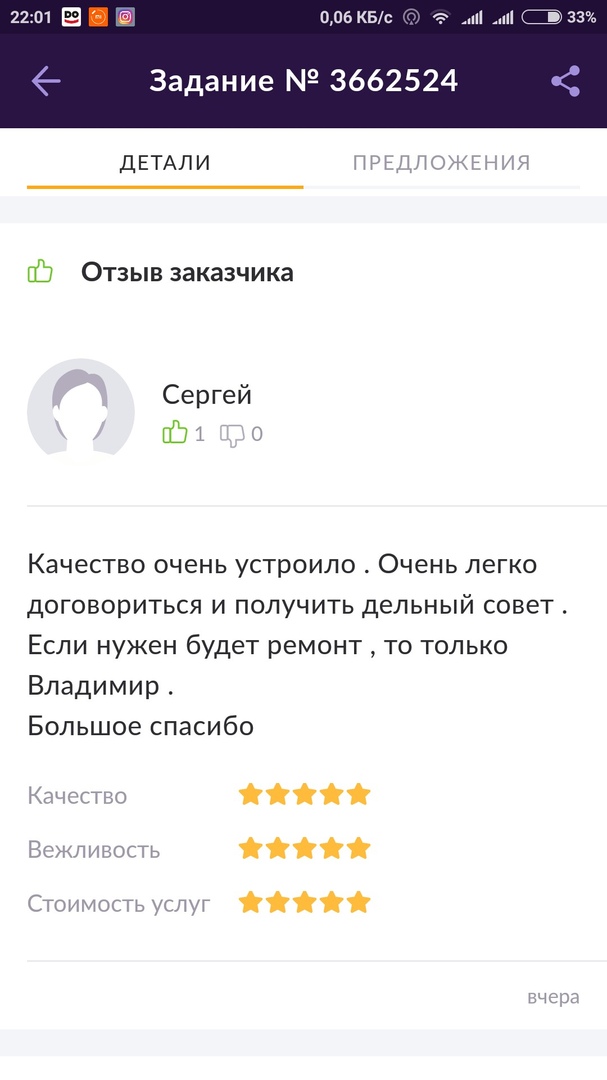
Task: Share this task via the share icon
Action: [x=565, y=81]
